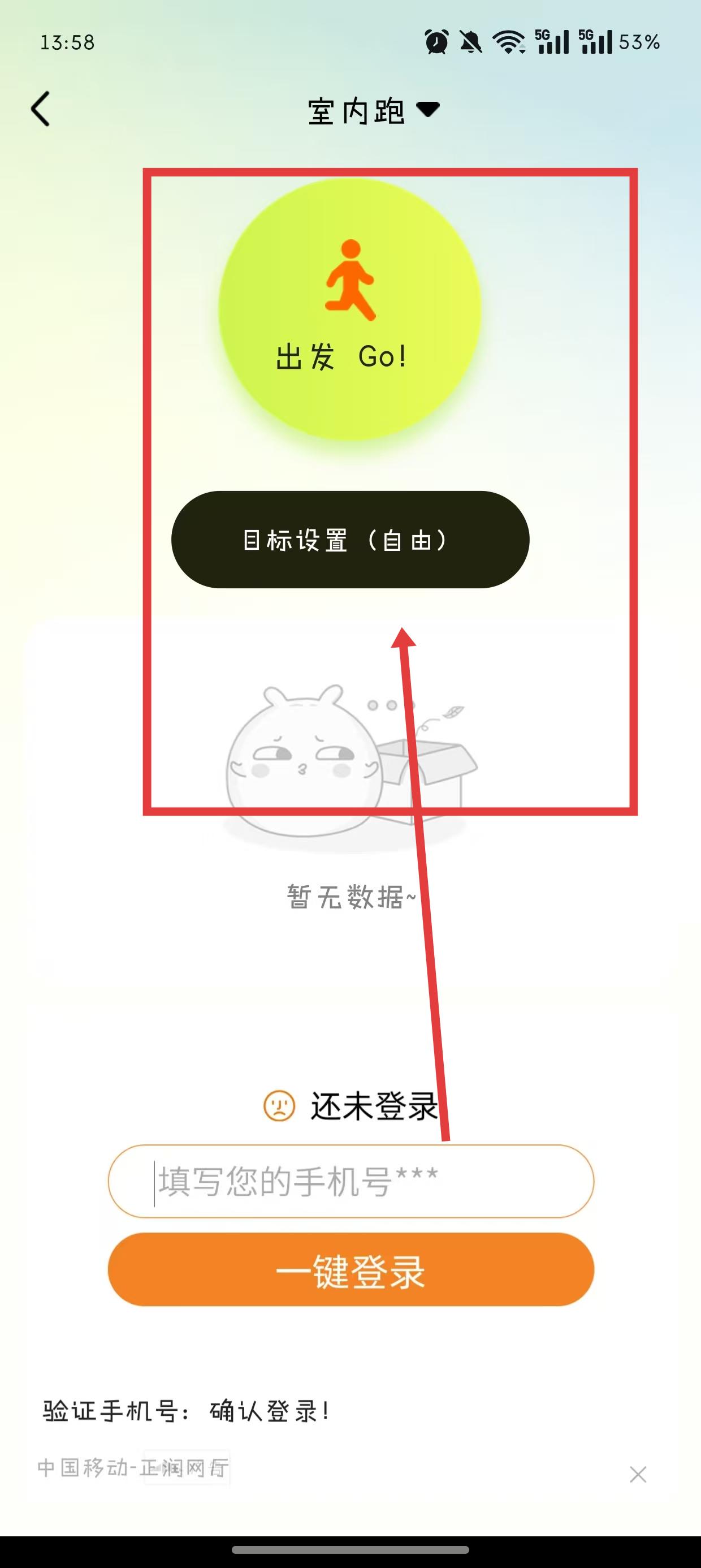Start the run with 出发 Go!
Screen dimensions: 701x1568
[x=350, y=309]
